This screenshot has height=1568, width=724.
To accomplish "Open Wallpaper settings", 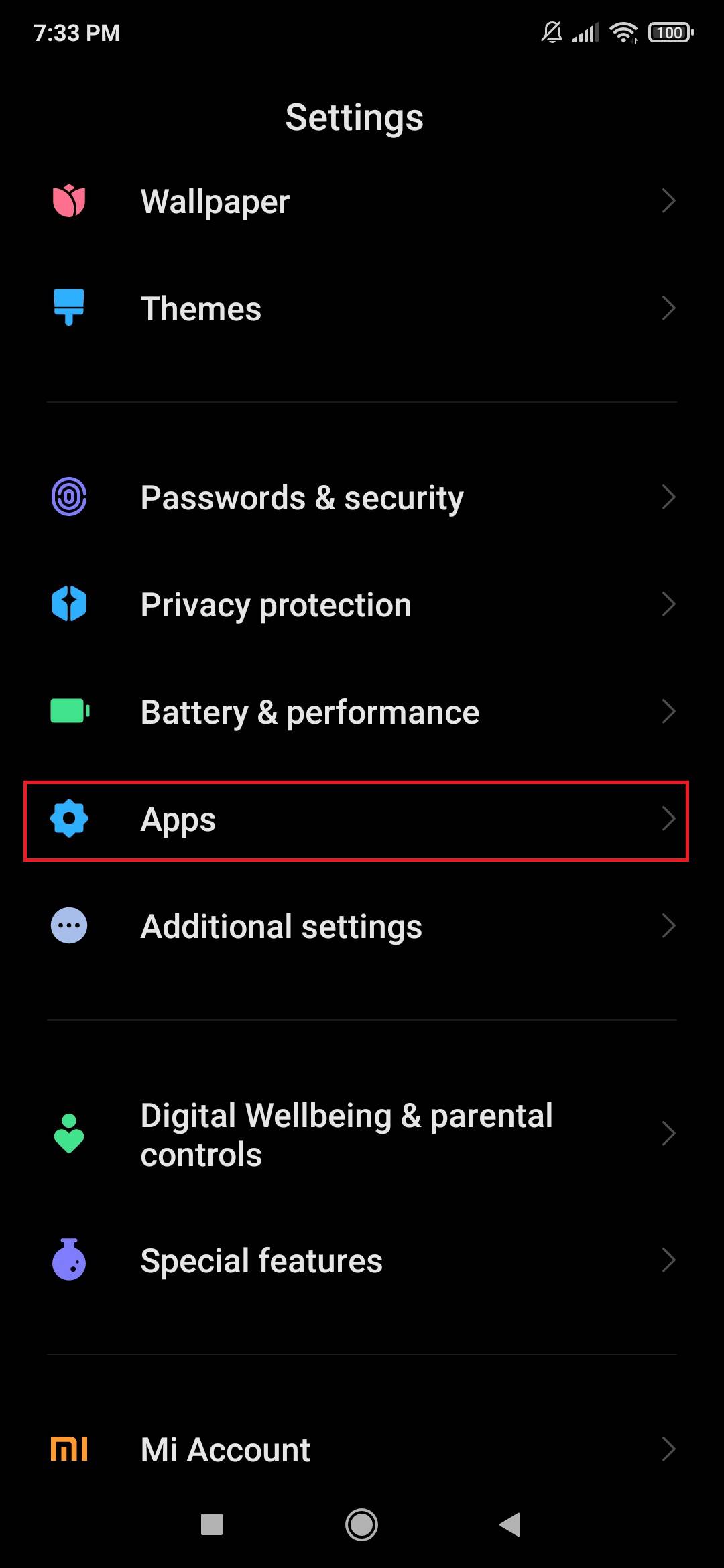I will point(362,202).
